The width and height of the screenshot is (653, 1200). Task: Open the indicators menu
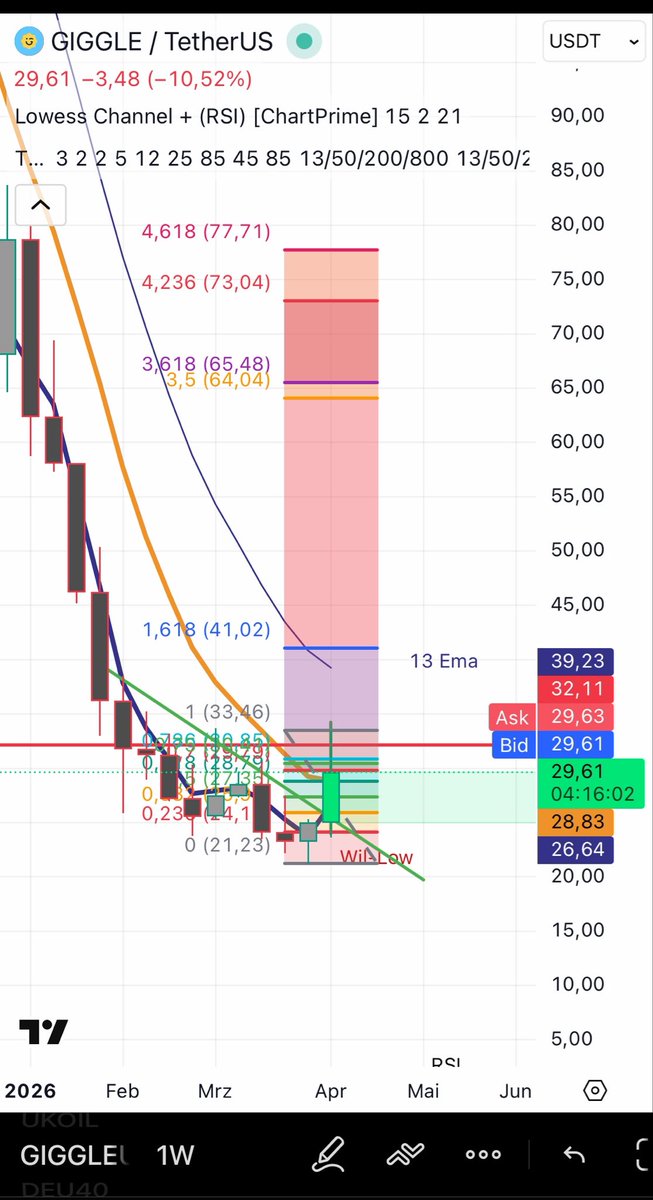[x=406, y=1155]
